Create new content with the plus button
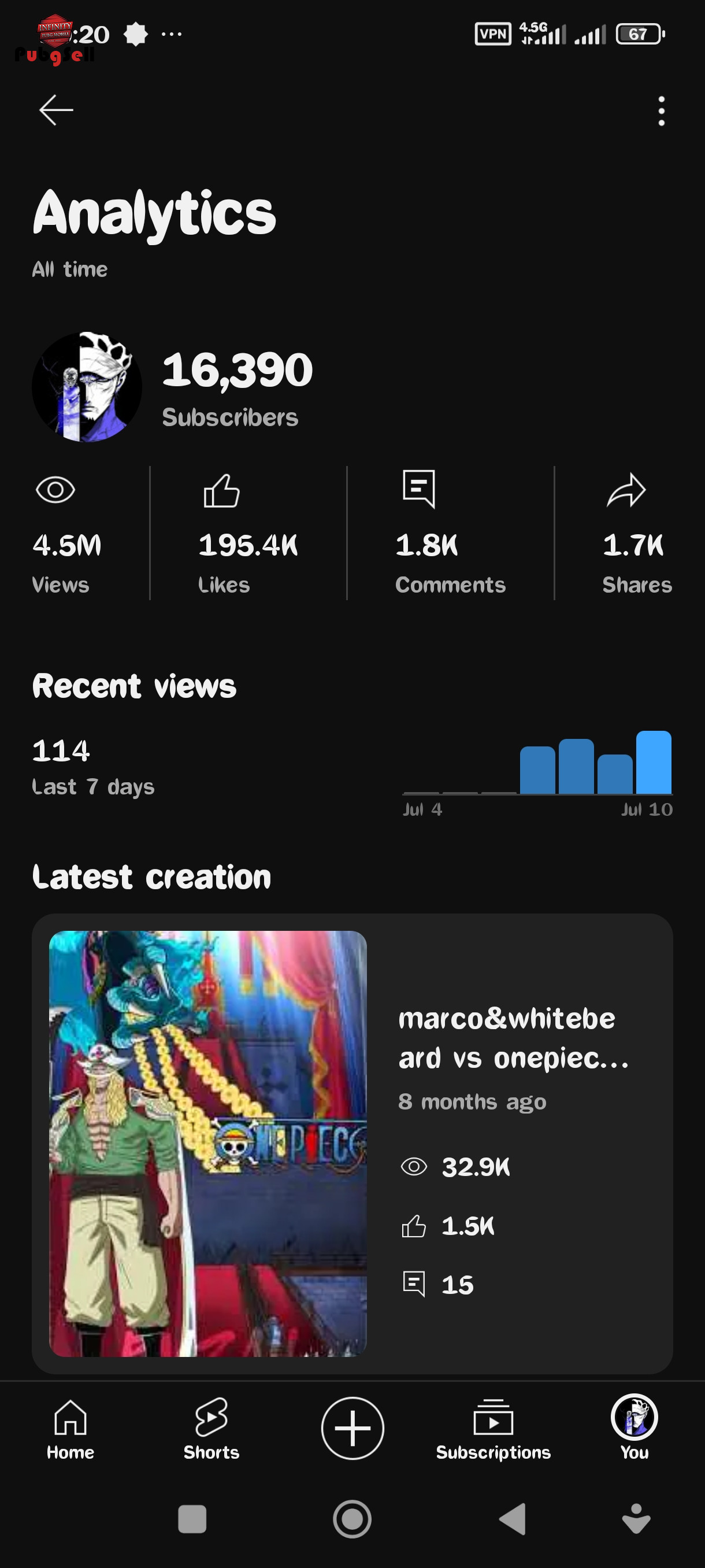The image size is (705, 1568). [x=352, y=1428]
